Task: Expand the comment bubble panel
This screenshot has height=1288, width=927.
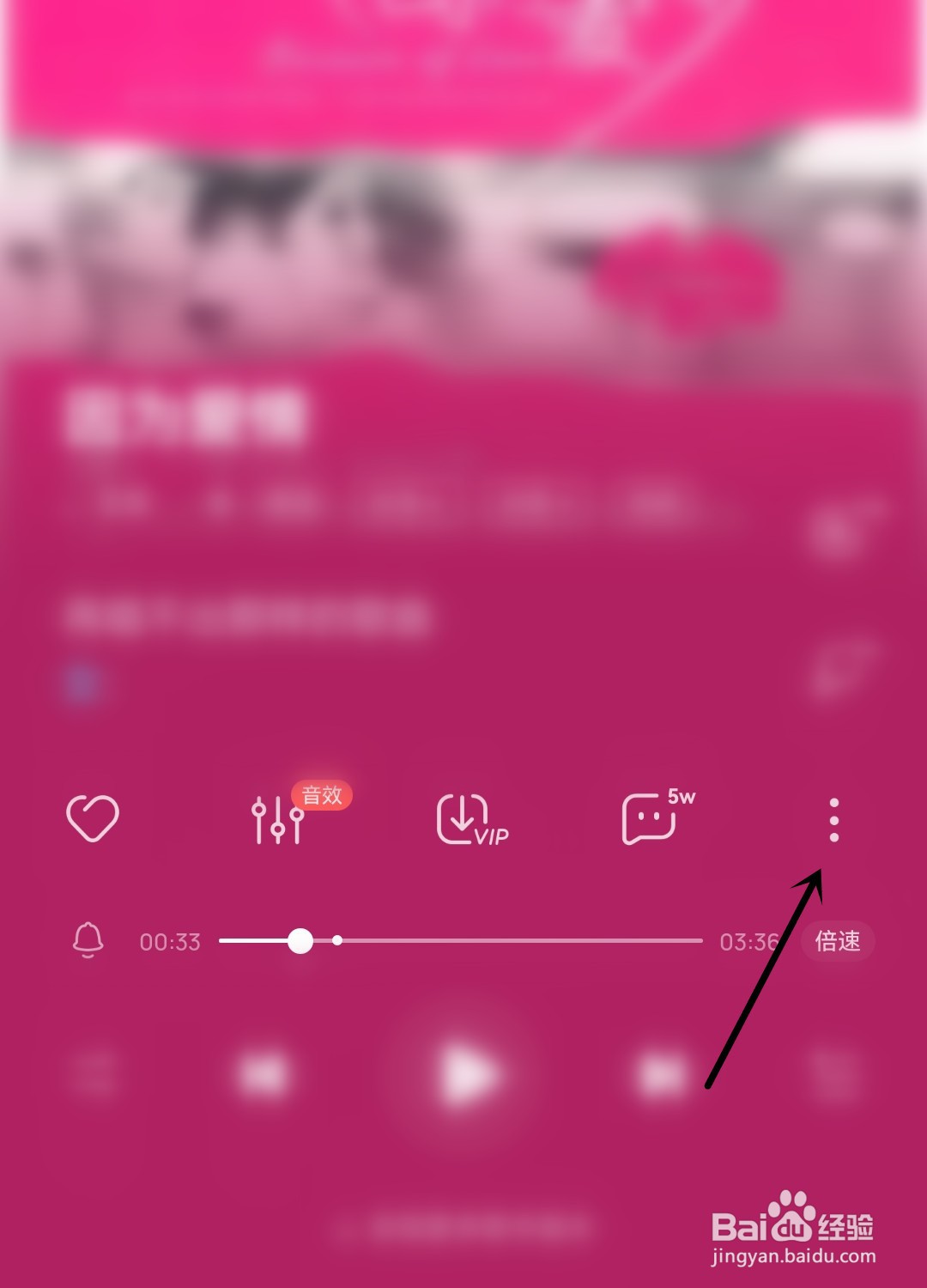Action: point(648,820)
